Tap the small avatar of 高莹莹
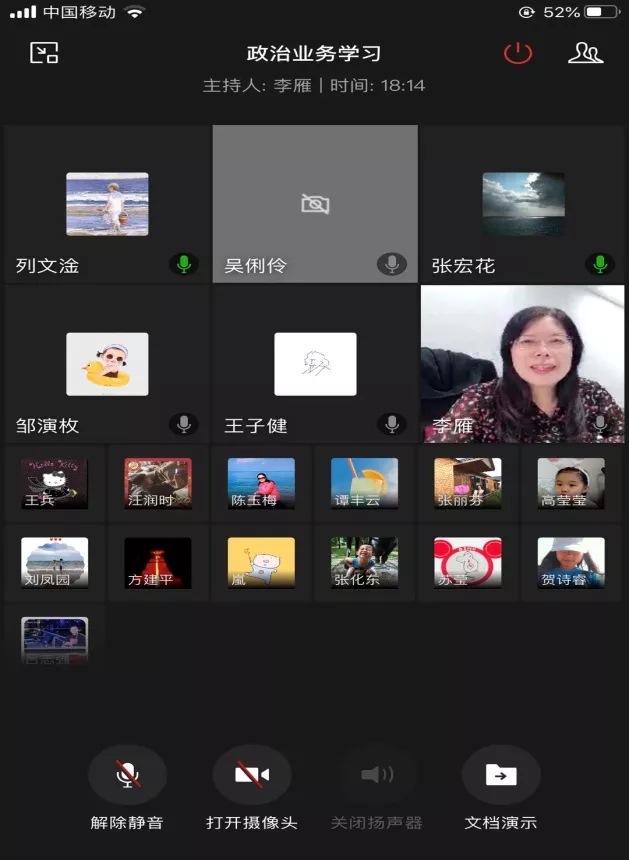Image resolution: width=629 pixels, height=860 pixels. tap(570, 484)
